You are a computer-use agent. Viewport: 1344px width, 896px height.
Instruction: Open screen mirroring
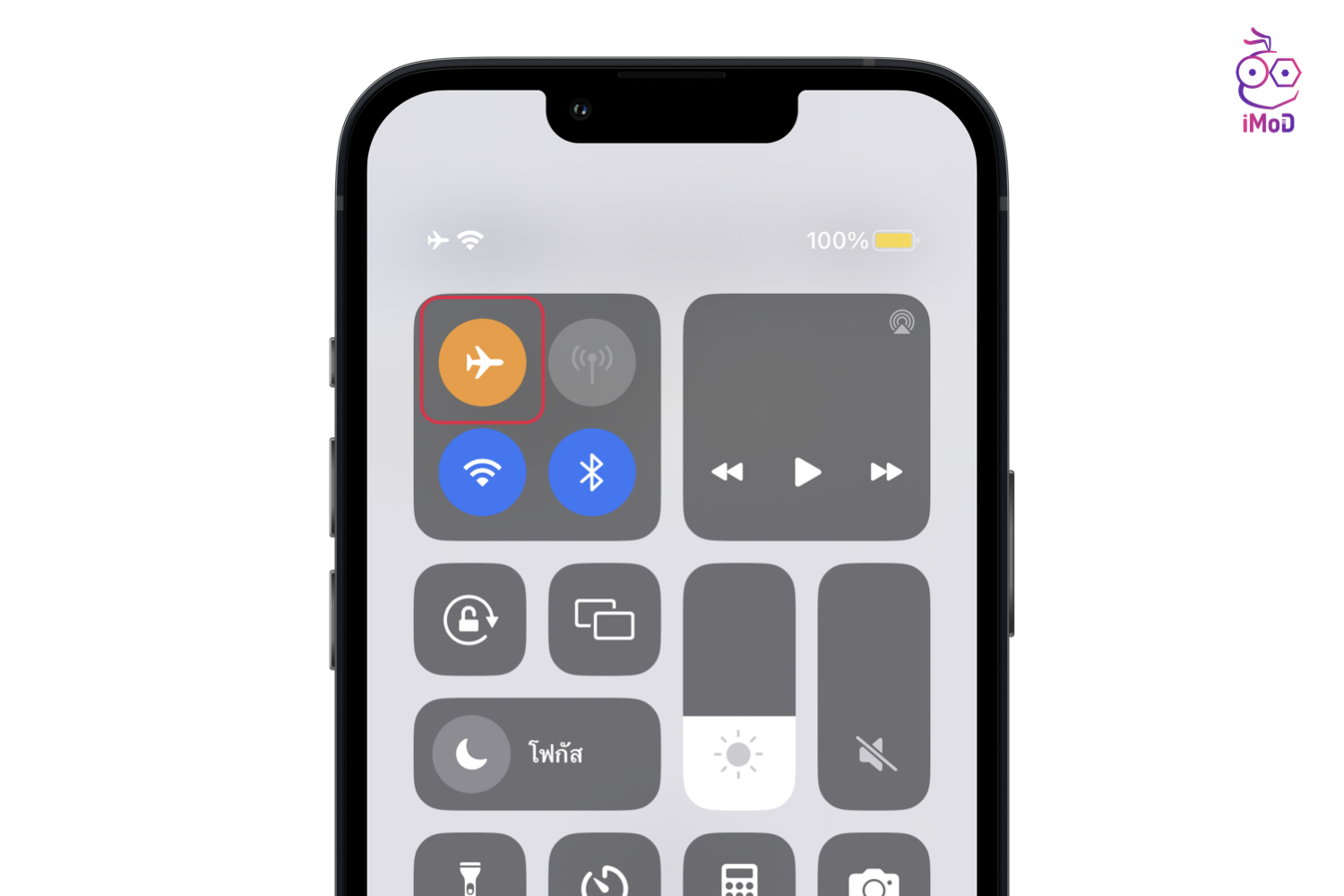click(x=605, y=619)
